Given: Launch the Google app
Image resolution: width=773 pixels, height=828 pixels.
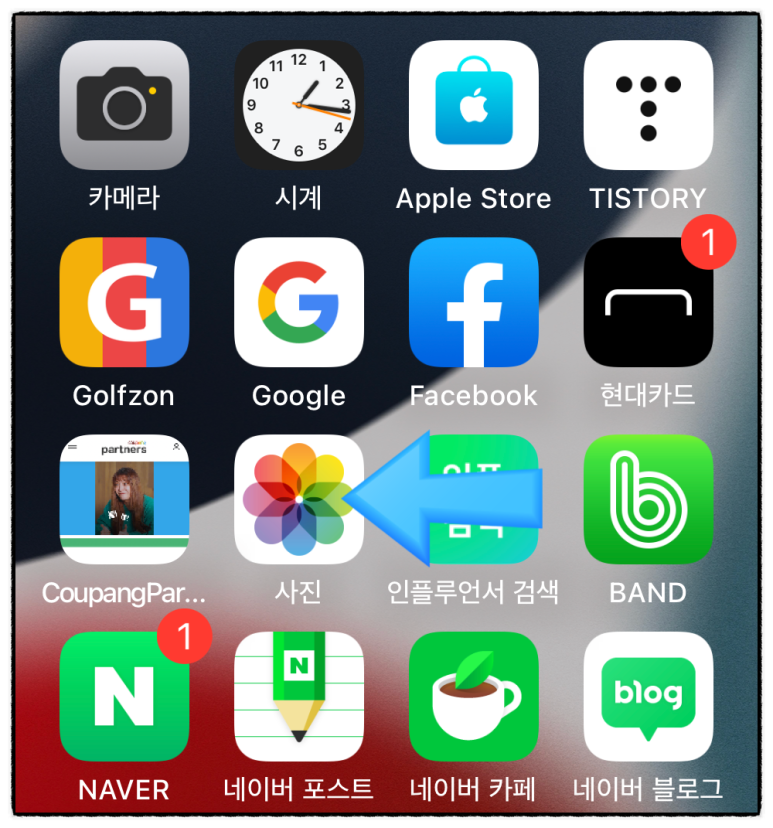Looking at the screenshot, I should pyautogui.click(x=299, y=302).
